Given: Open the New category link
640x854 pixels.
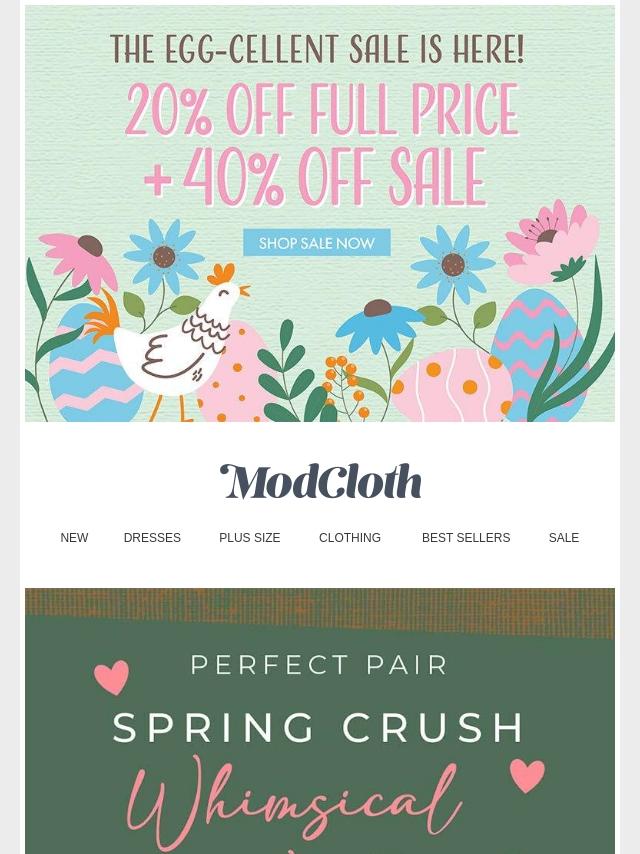Looking at the screenshot, I should point(74,538).
